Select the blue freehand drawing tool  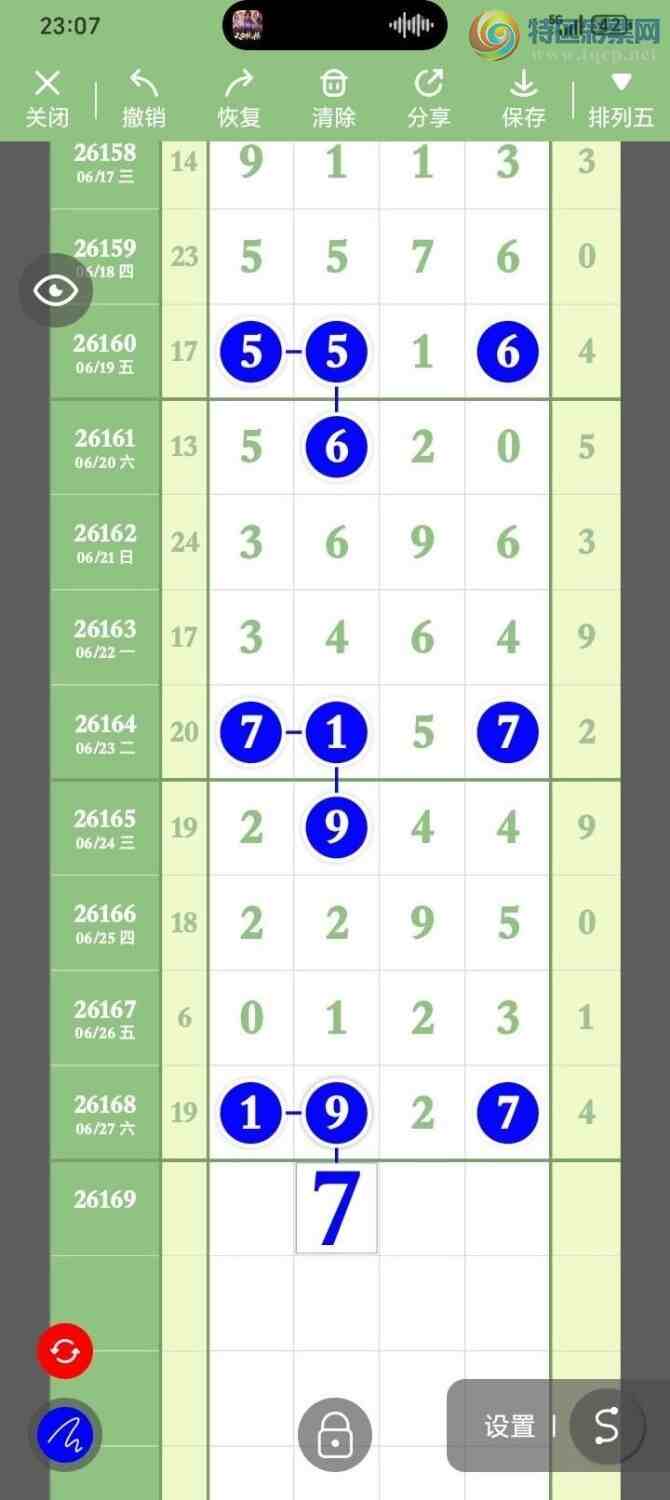pyautogui.click(x=65, y=1436)
